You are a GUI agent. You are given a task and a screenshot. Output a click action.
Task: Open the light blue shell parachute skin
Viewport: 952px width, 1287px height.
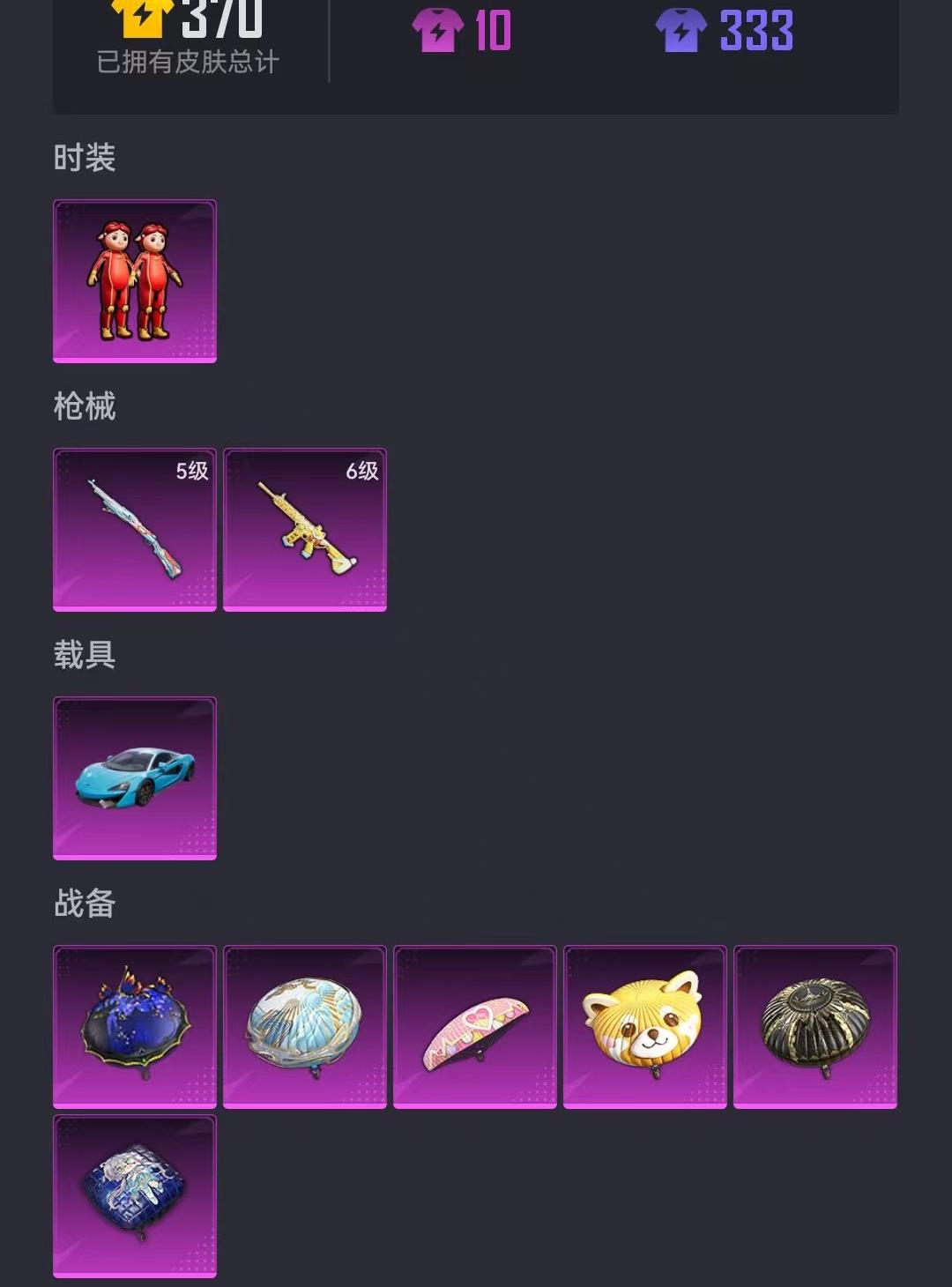point(305,1027)
